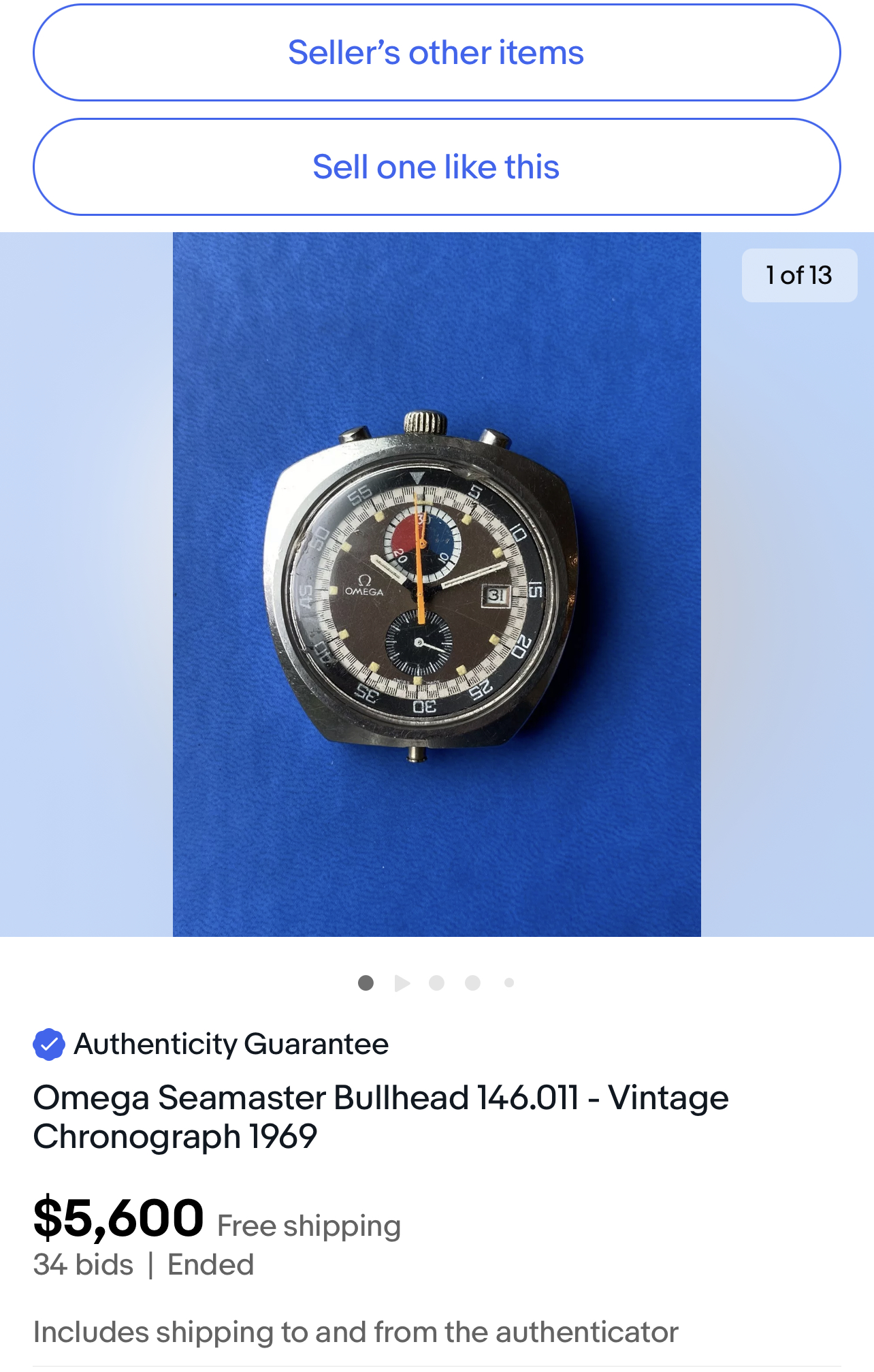Tap Sell one like this

click(436, 167)
